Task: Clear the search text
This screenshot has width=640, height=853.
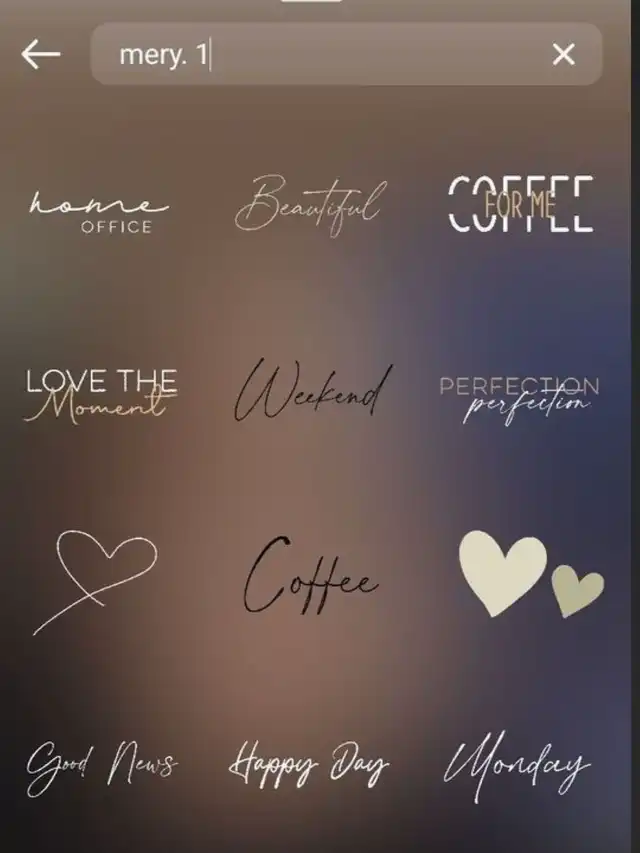Action: point(563,55)
